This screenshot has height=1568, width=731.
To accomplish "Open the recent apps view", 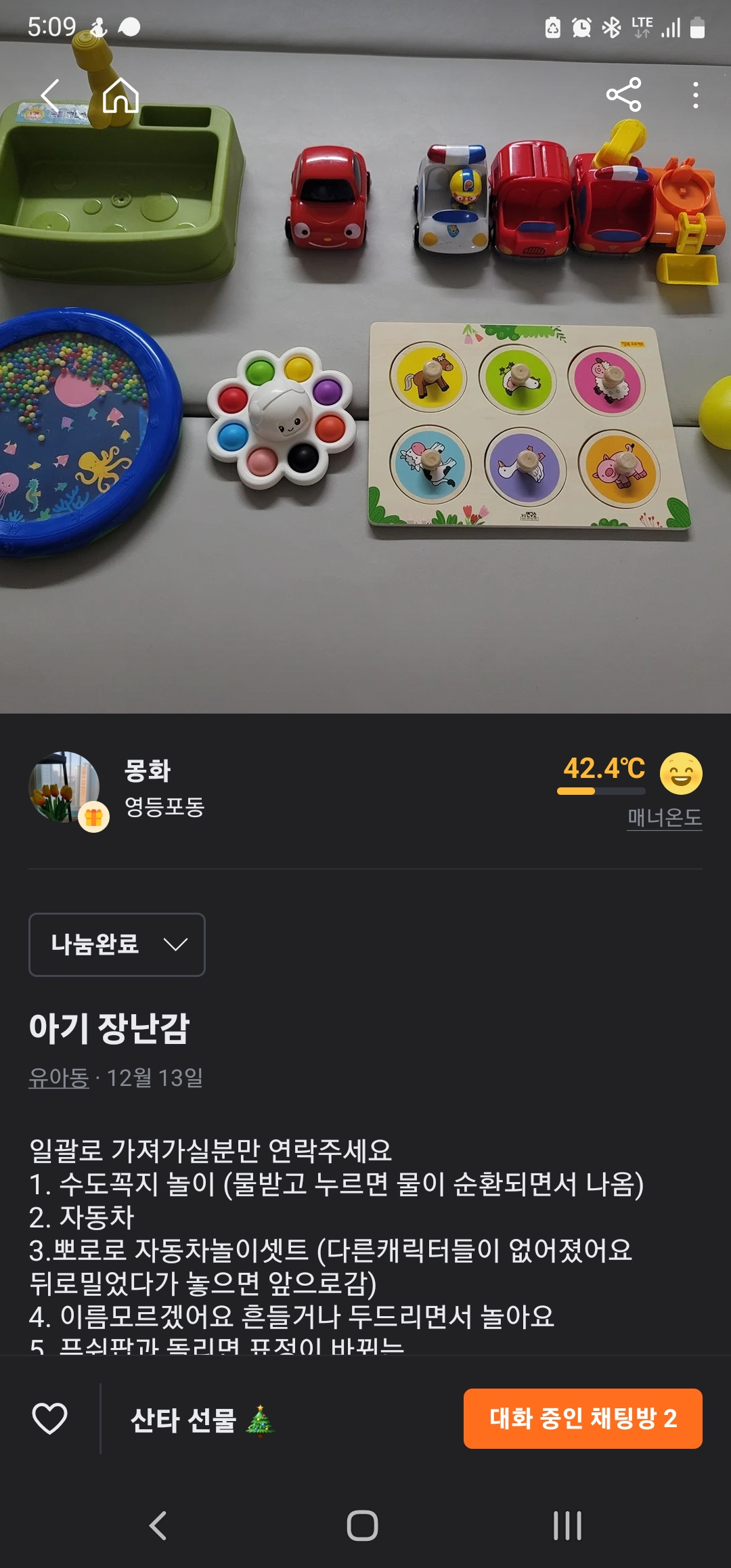I will (567, 1526).
